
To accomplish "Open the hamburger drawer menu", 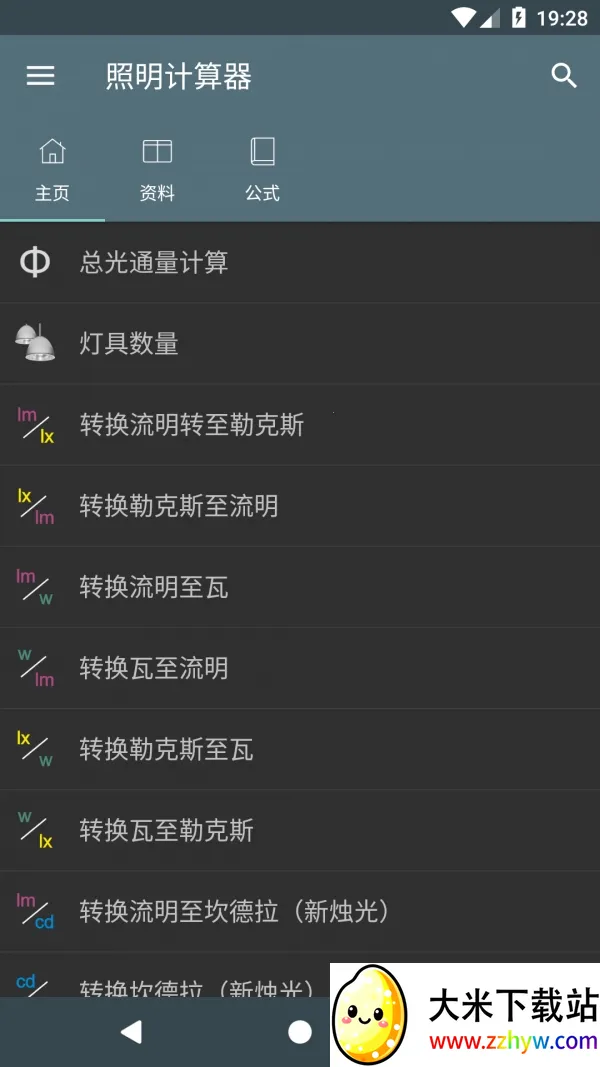I will (x=40, y=76).
